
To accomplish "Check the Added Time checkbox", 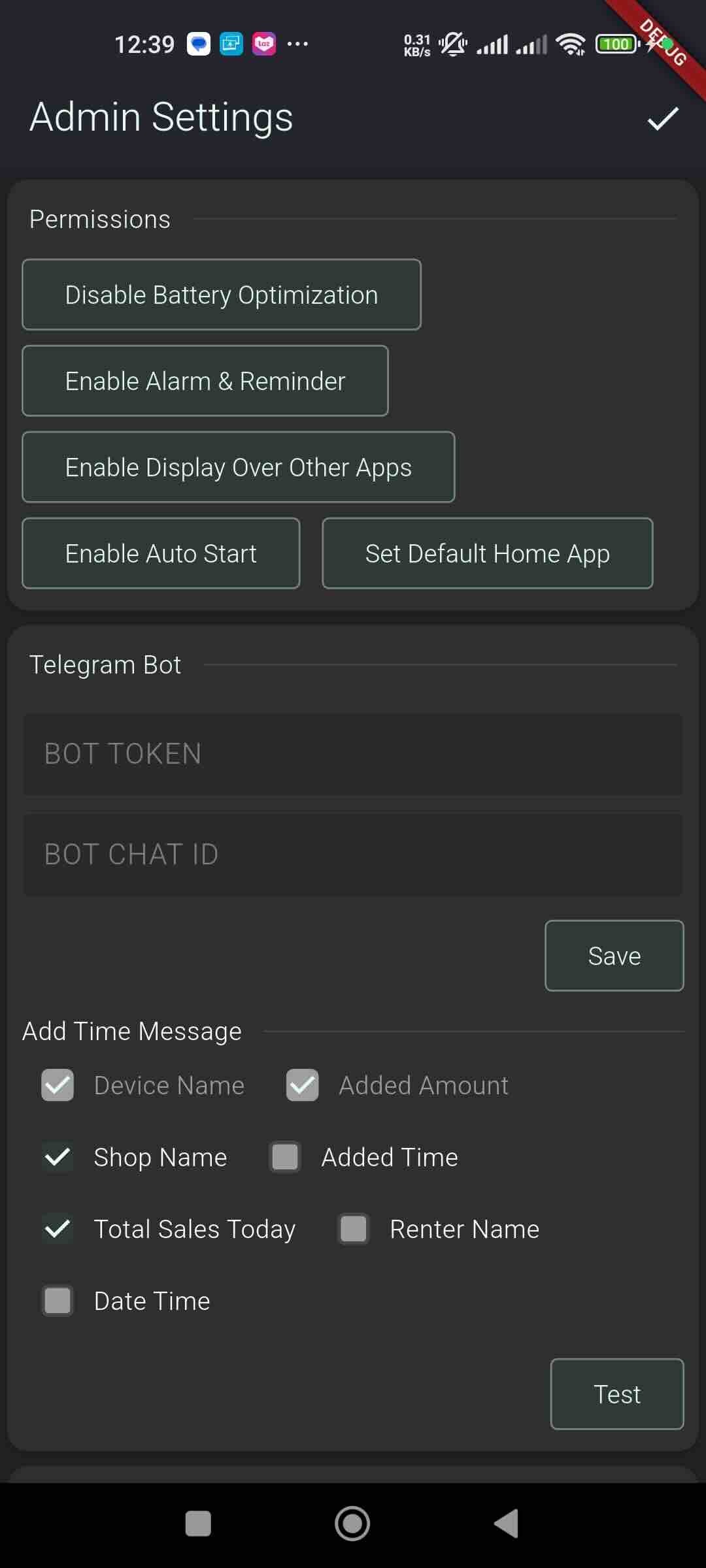I will pyautogui.click(x=285, y=1157).
